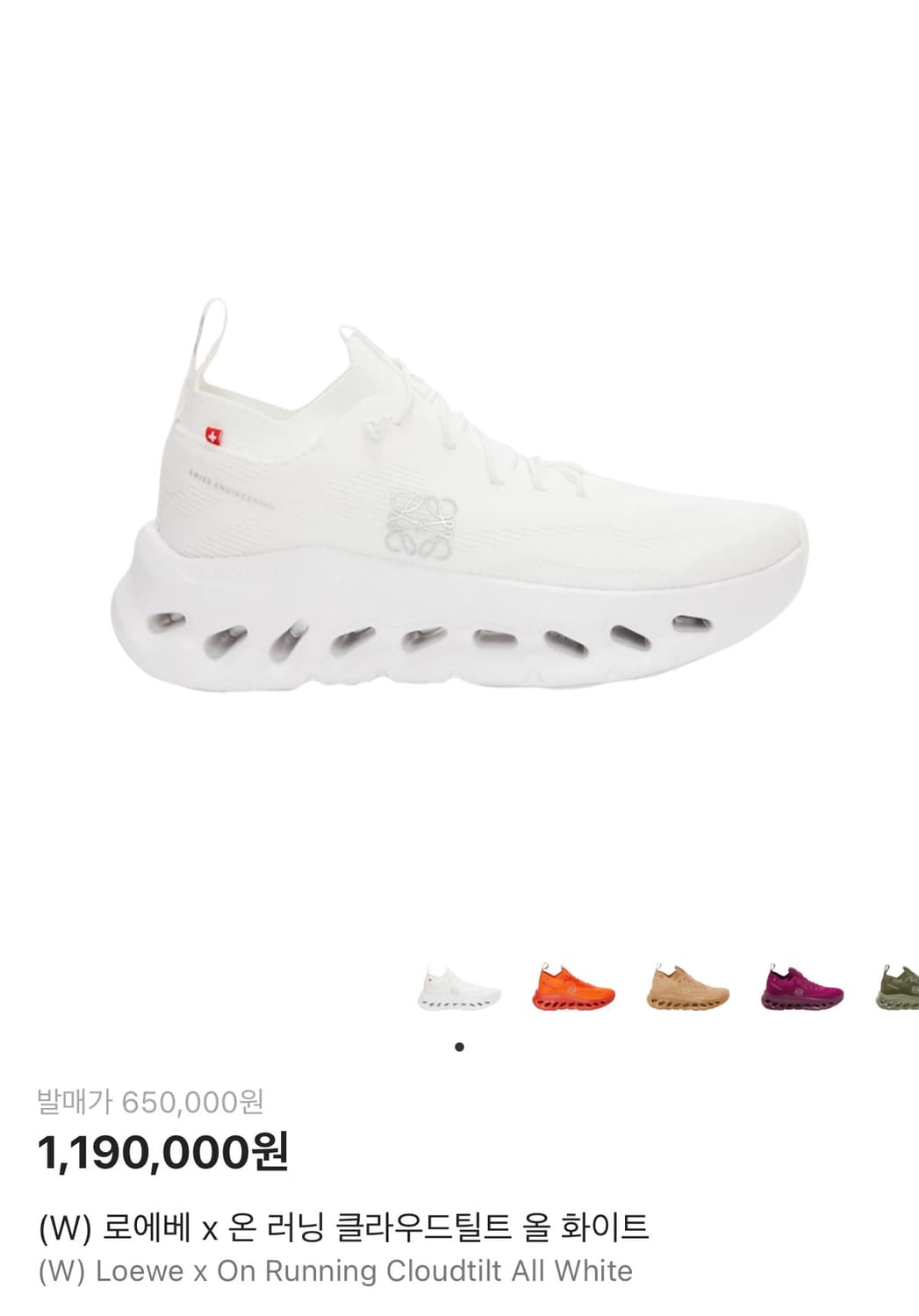919x1316 pixels.
Task: Select the green sneaker color variant
Action: (x=902, y=988)
